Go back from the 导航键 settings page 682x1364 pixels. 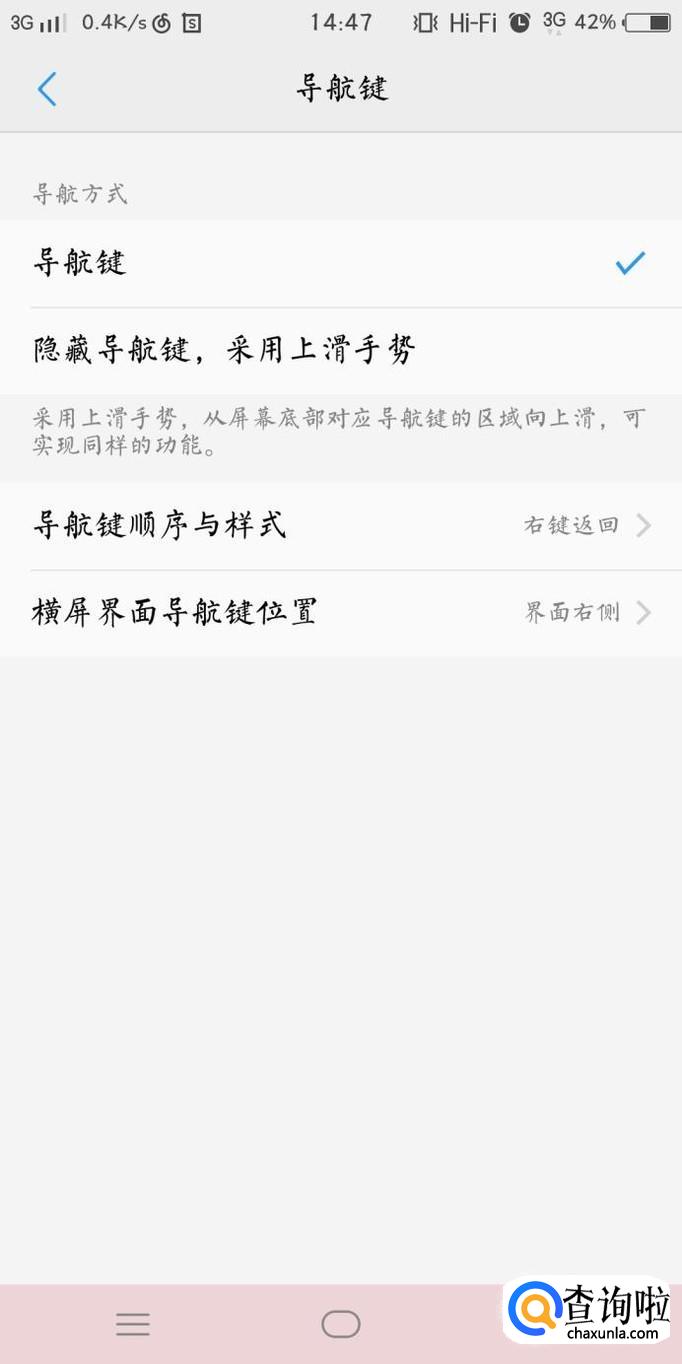[47, 89]
